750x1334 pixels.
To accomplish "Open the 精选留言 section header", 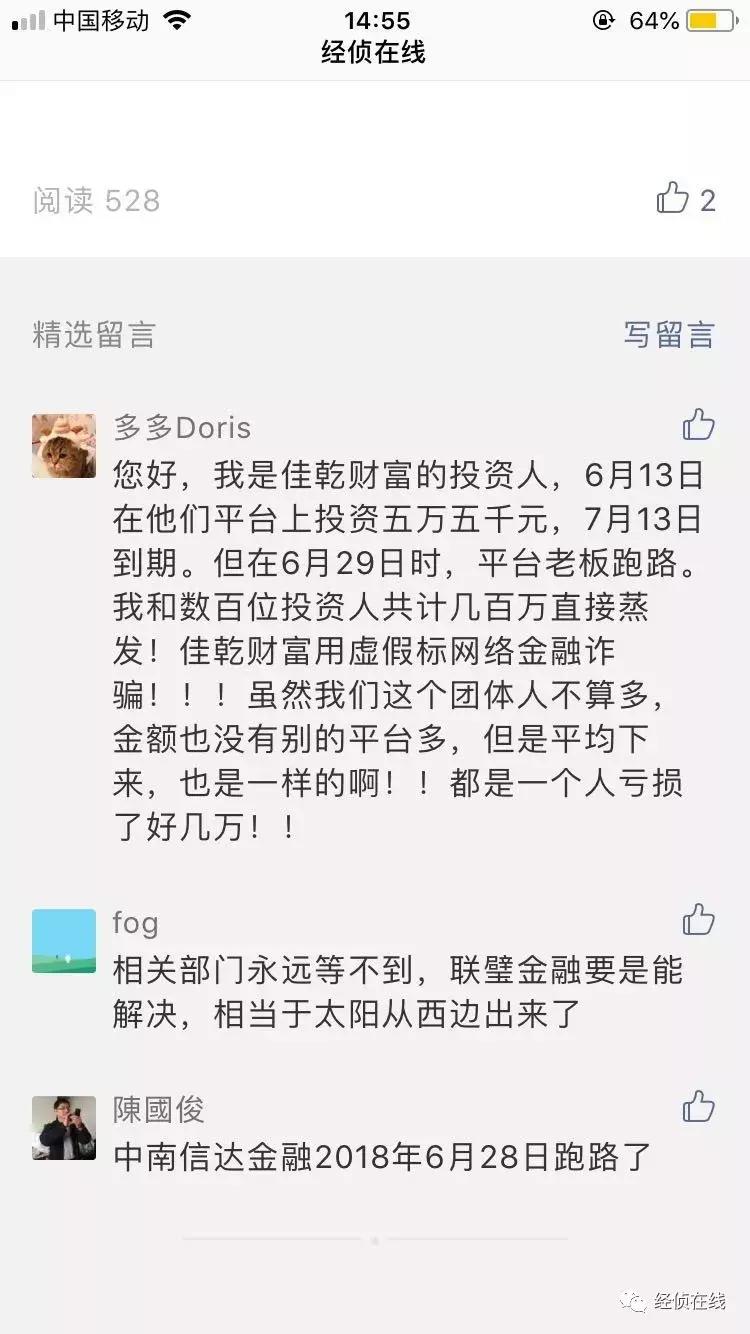I will point(96,334).
